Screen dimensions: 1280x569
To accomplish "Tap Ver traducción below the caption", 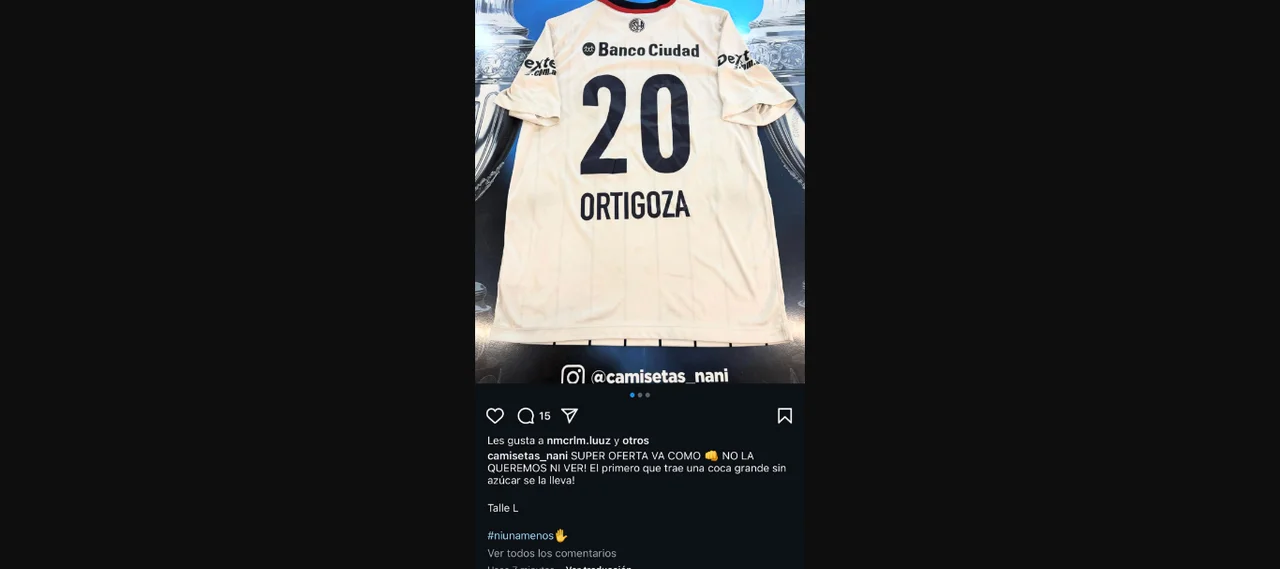I will 598,567.
